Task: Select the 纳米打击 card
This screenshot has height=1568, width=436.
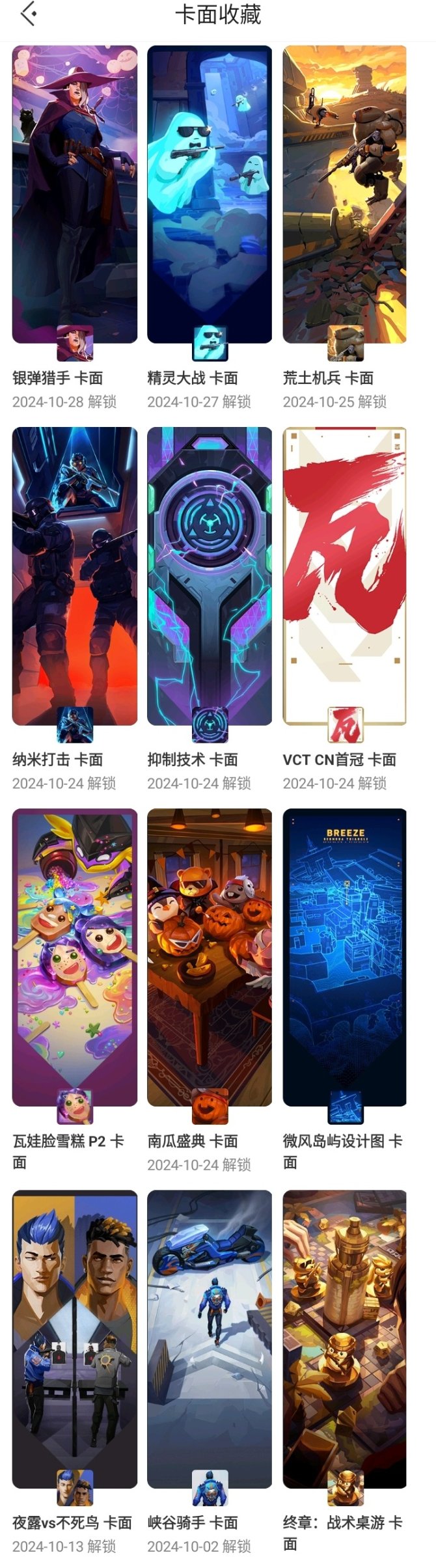Action: (74, 576)
